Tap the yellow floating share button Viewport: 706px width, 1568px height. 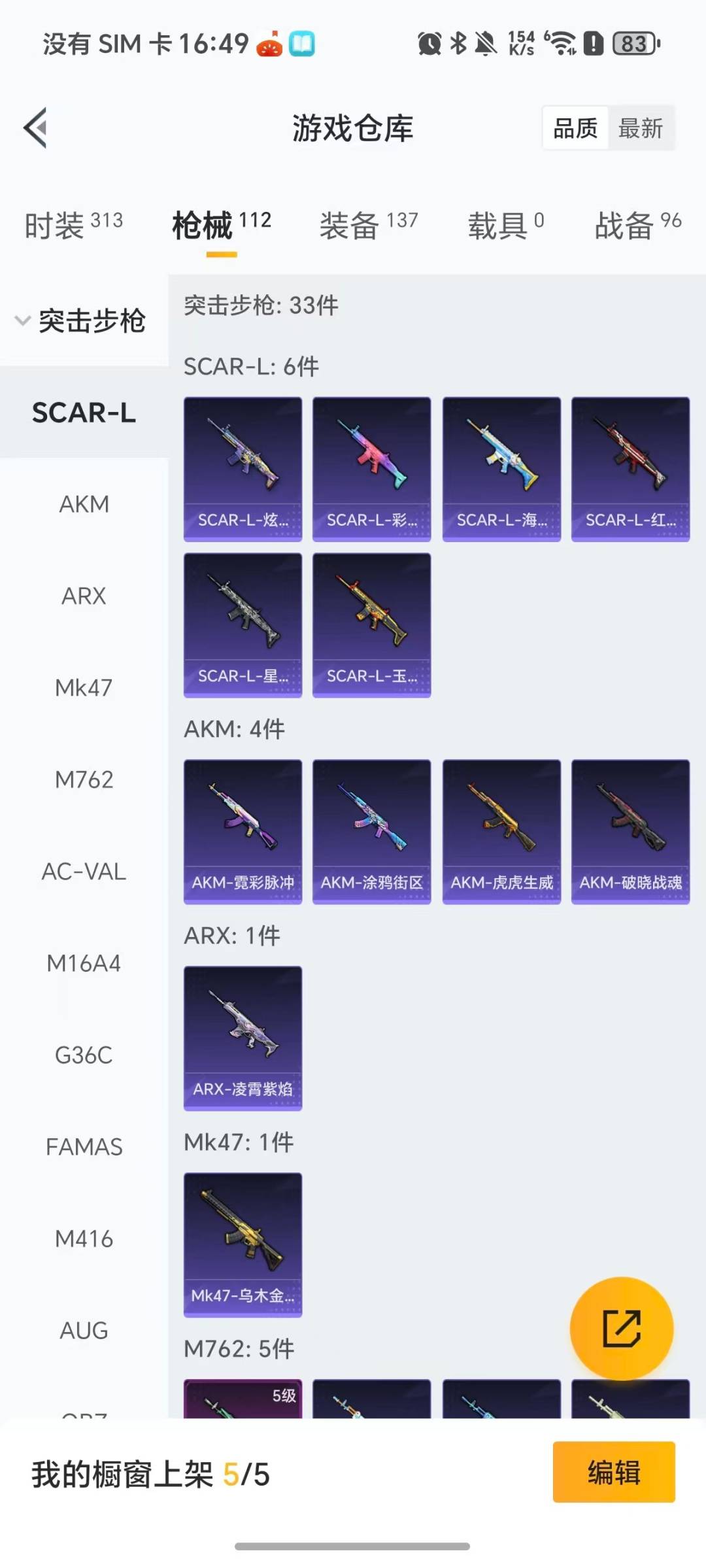click(x=621, y=1328)
